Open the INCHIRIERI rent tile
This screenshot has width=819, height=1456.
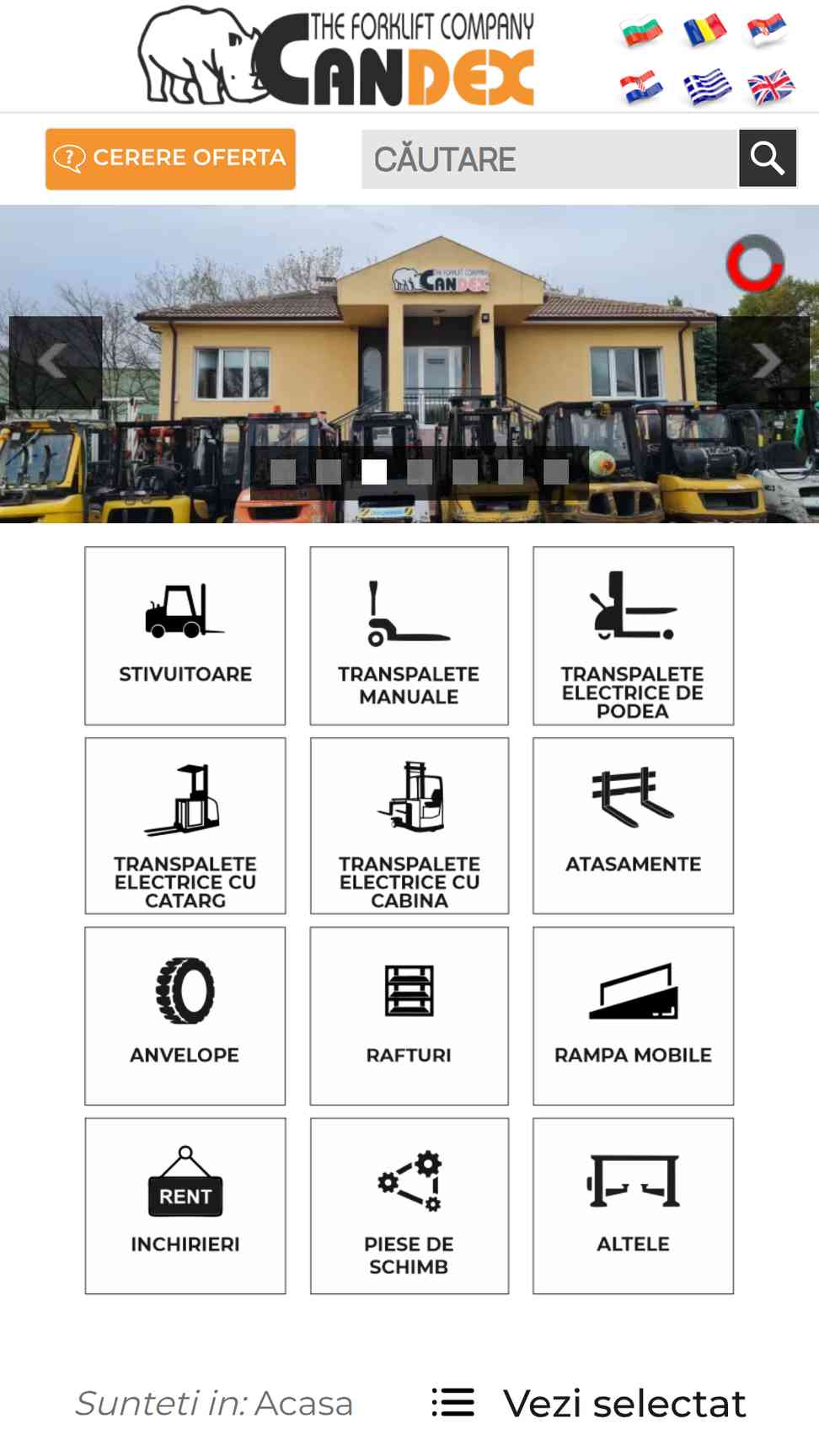(185, 1206)
